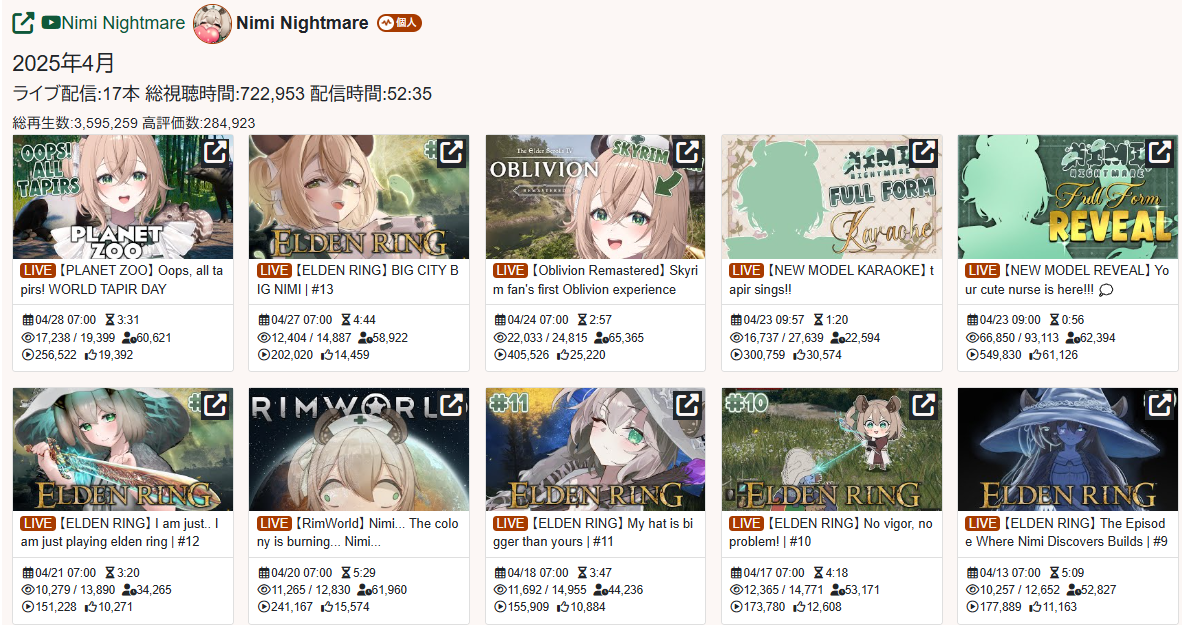Open the NEW MODEL REVEAL stream card

(x=1067, y=280)
